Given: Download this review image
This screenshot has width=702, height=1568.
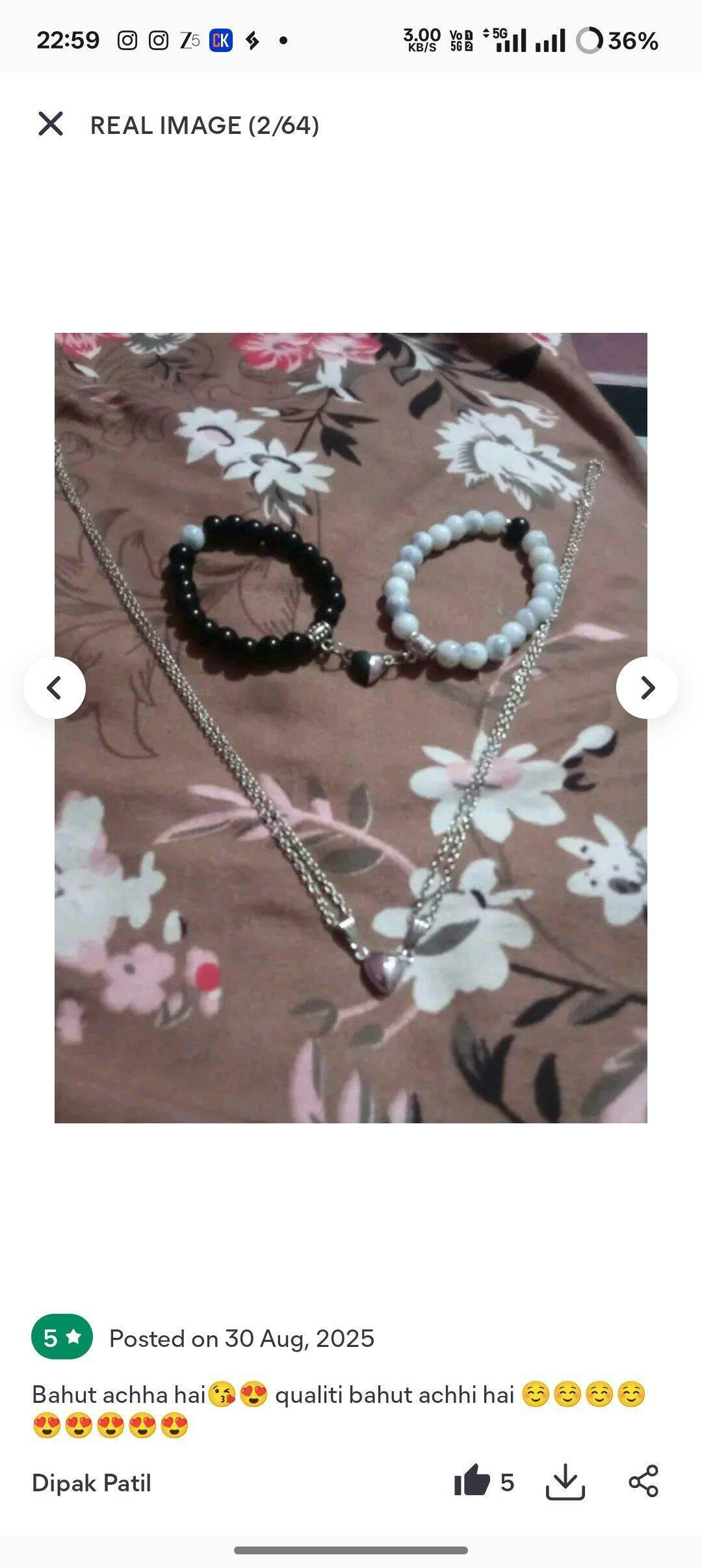Looking at the screenshot, I should [x=565, y=1482].
